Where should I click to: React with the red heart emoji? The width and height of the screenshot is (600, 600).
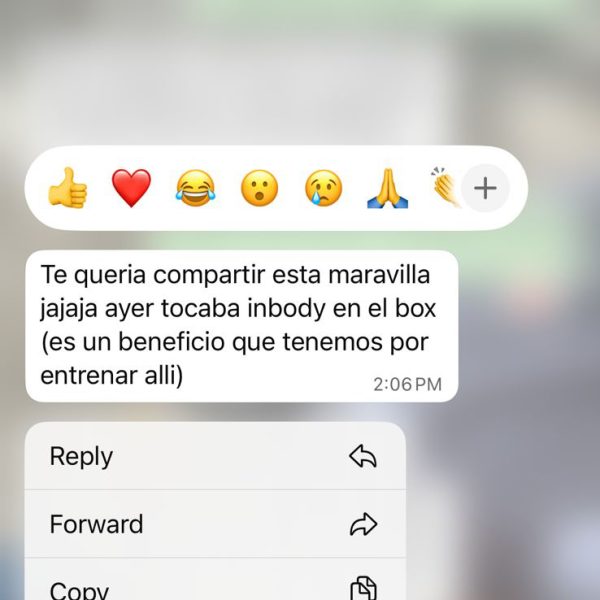pos(131,188)
